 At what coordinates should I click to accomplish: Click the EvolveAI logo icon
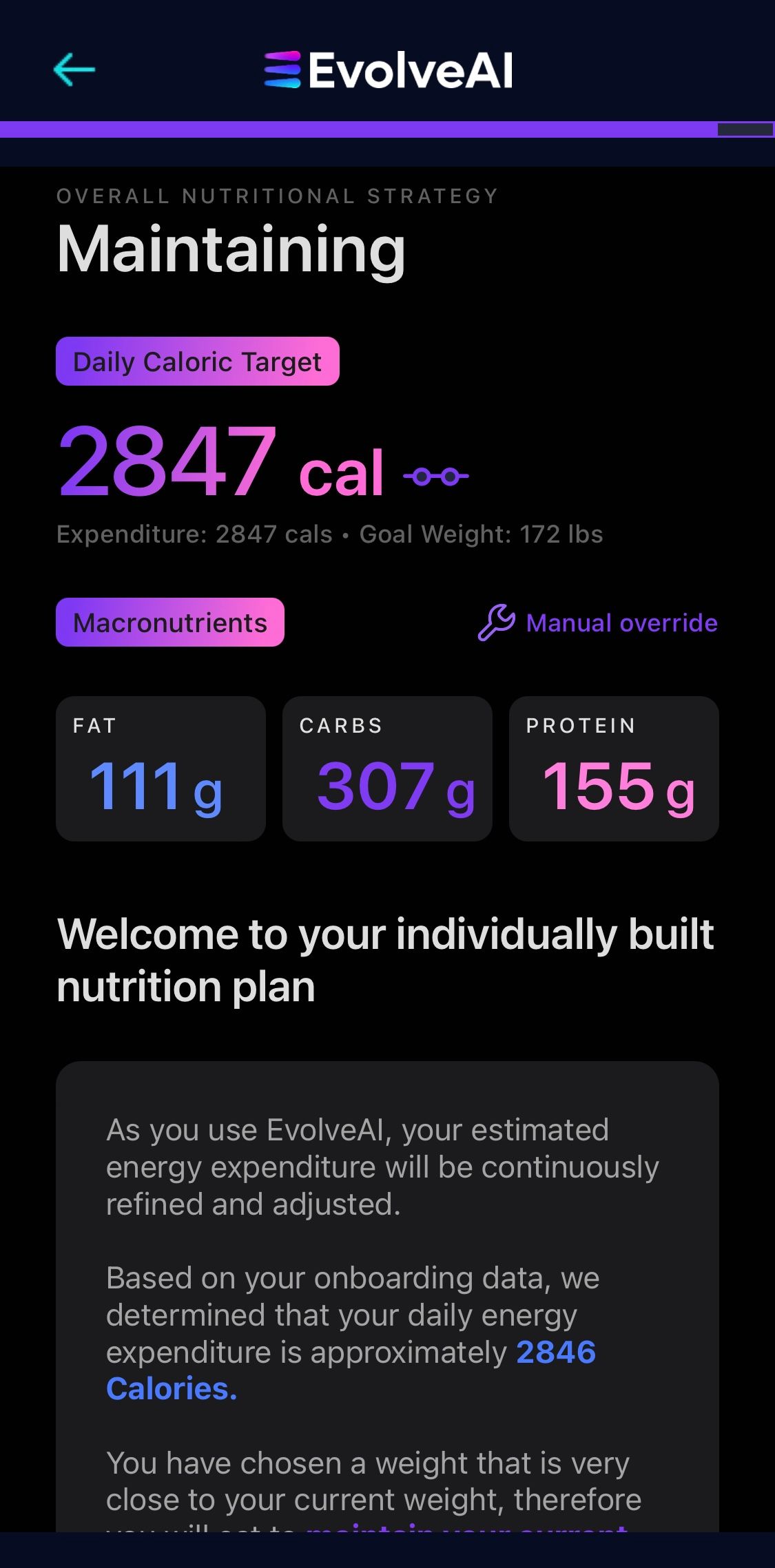click(x=282, y=70)
